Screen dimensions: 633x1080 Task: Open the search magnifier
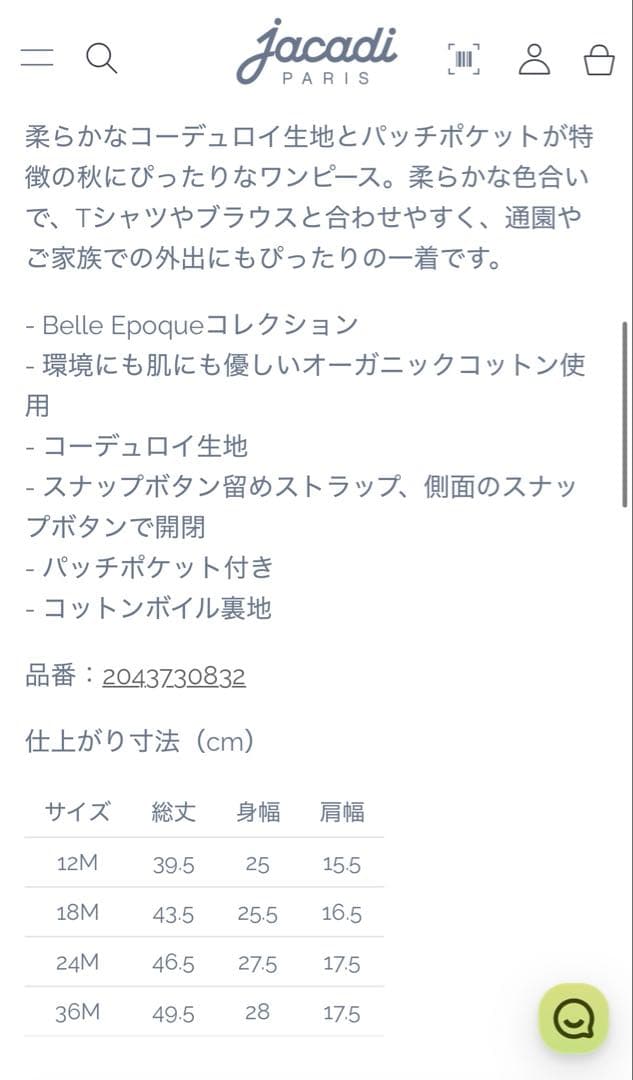coord(101,58)
